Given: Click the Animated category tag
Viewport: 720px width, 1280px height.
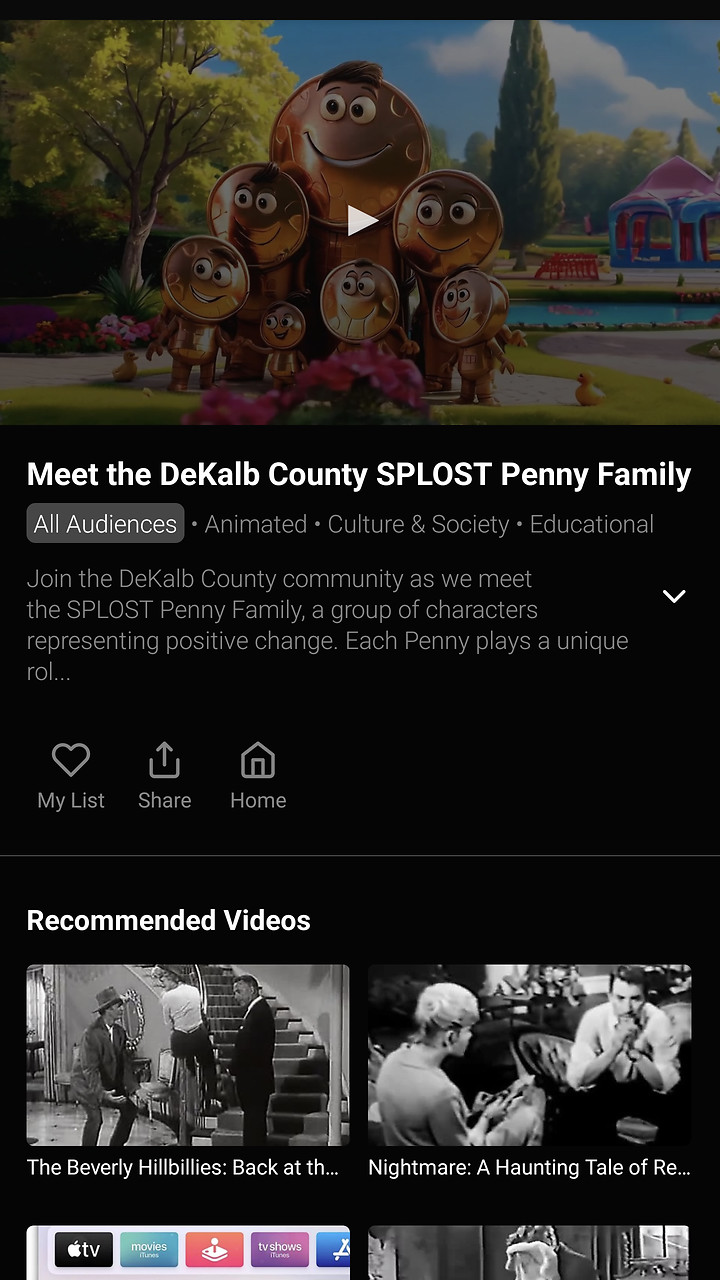Looking at the screenshot, I should [256, 523].
